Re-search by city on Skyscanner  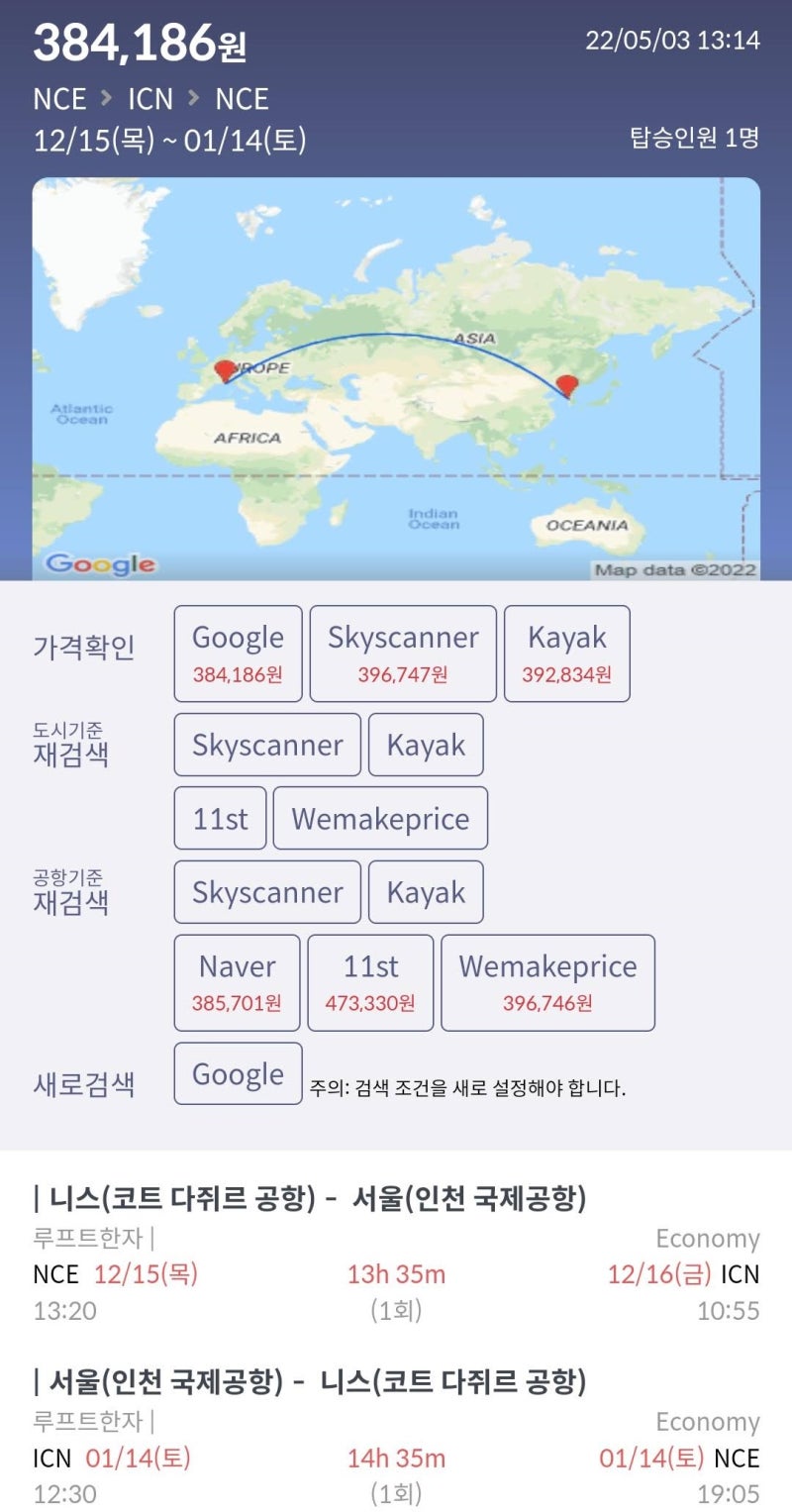point(267,745)
